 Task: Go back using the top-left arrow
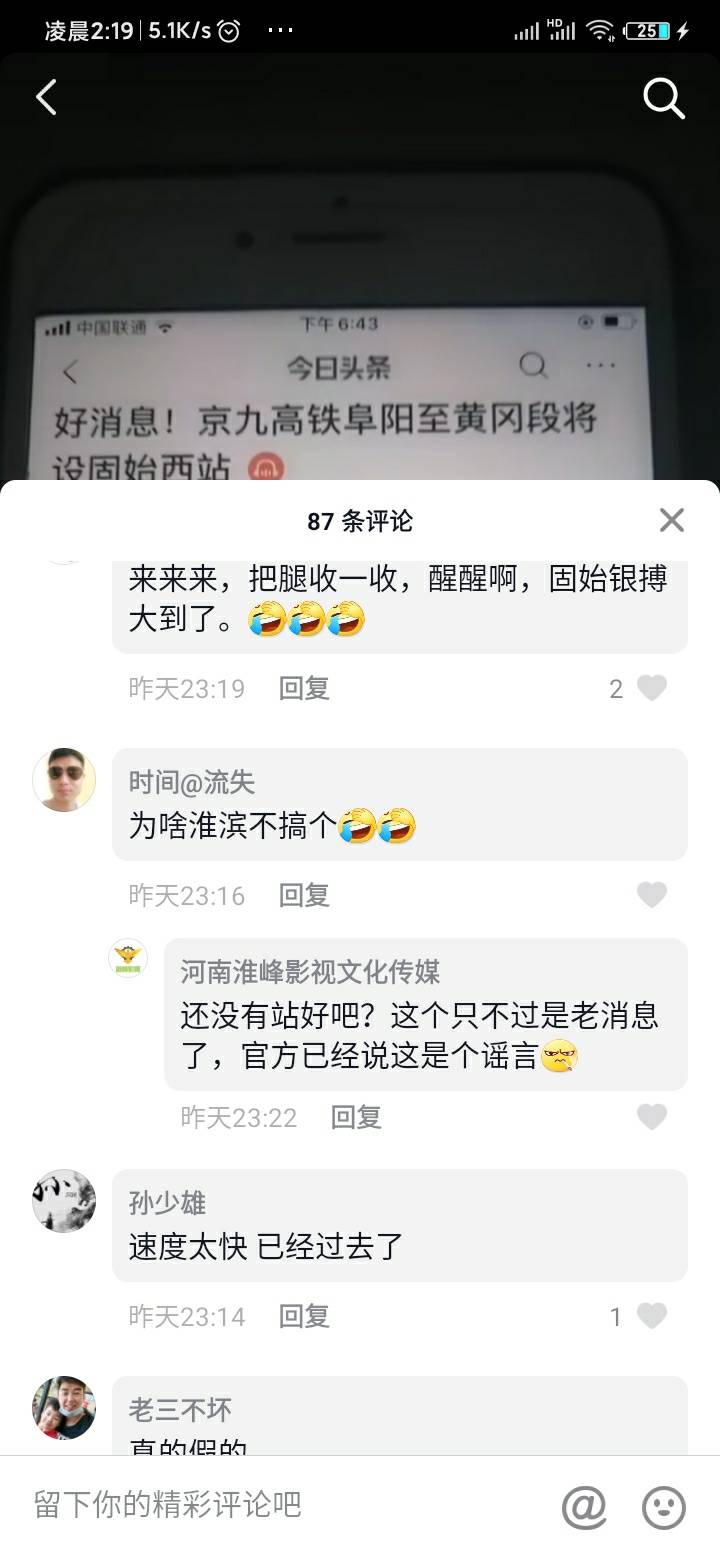(46, 98)
